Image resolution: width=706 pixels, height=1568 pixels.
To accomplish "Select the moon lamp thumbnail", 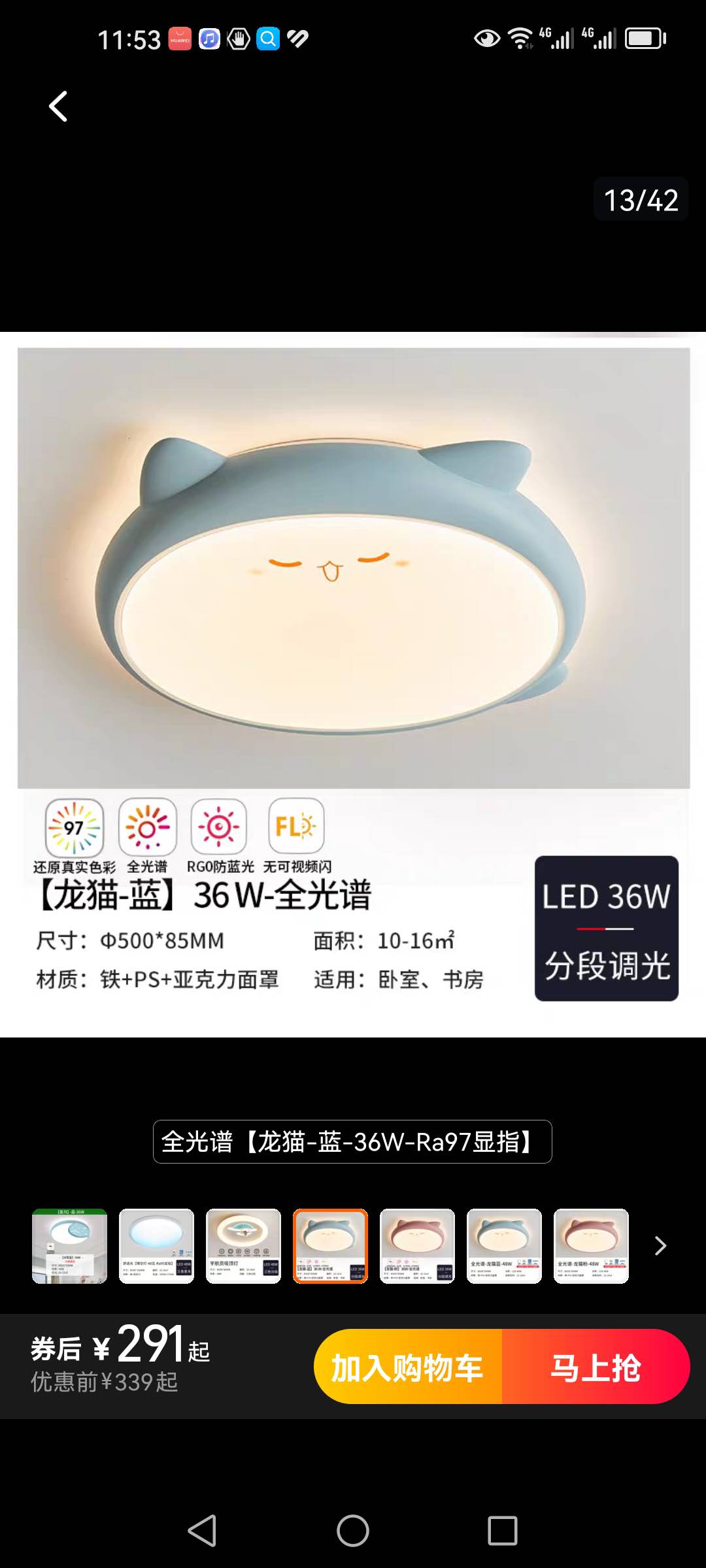I will (x=70, y=1246).
